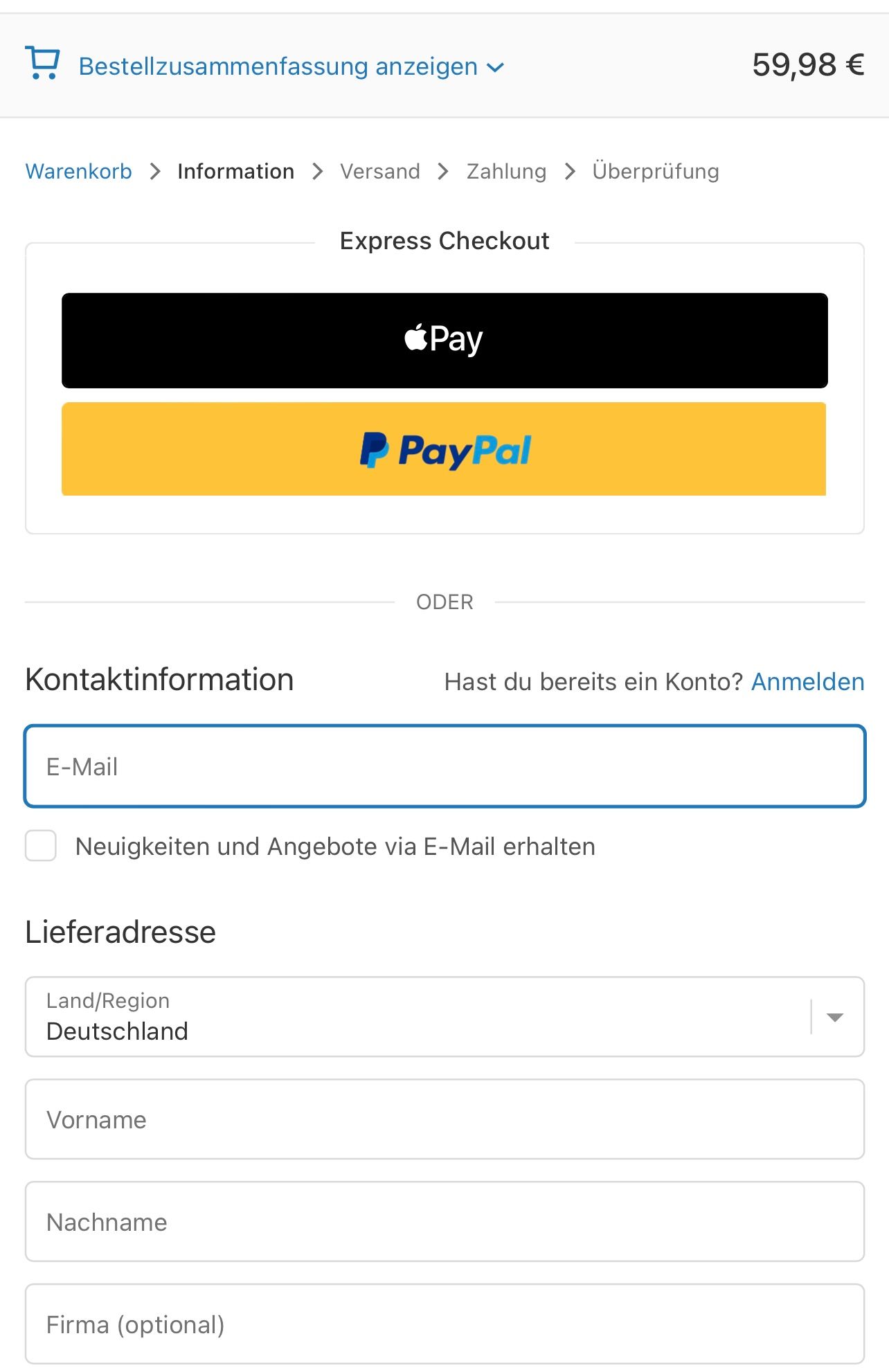Select the Vorname text field
This screenshot has width=889, height=1372.
pyautogui.click(x=445, y=1119)
